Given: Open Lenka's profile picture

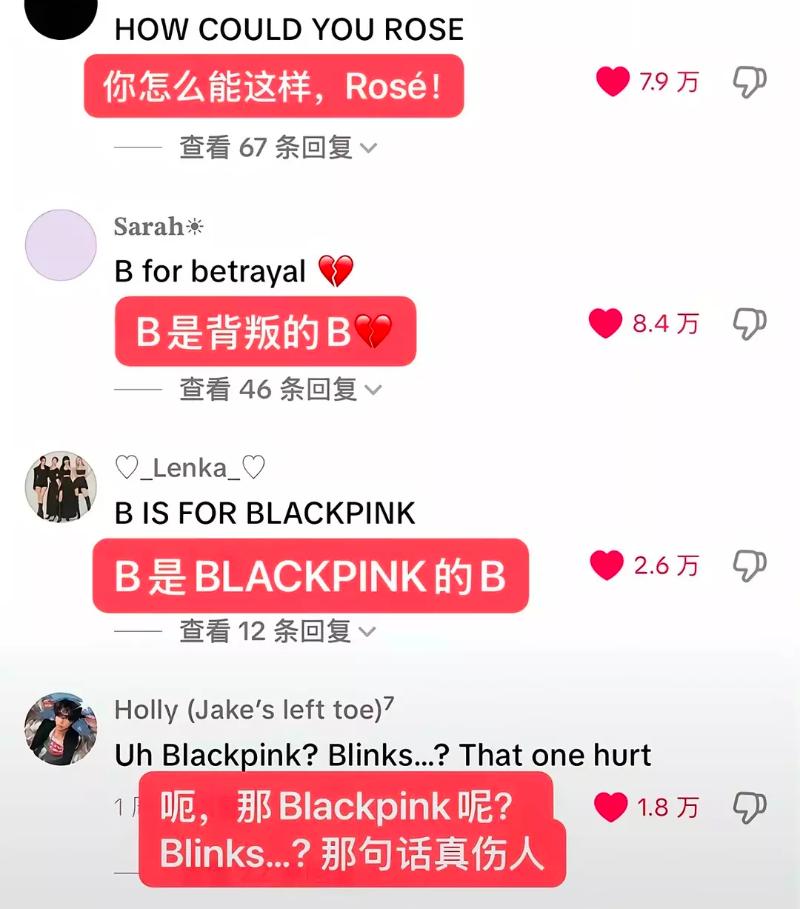Looking at the screenshot, I should pyautogui.click(x=61, y=487).
